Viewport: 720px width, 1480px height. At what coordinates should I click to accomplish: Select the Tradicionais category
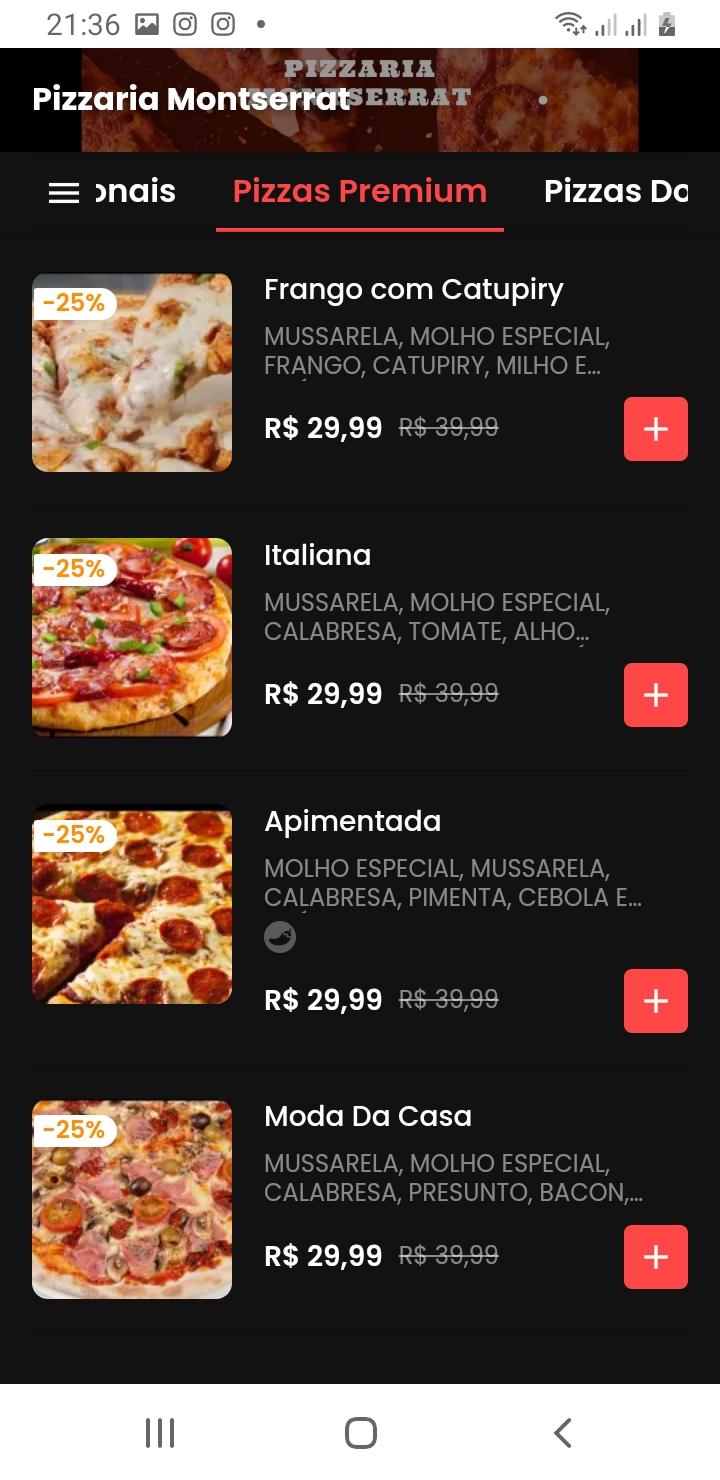pyautogui.click(x=135, y=191)
